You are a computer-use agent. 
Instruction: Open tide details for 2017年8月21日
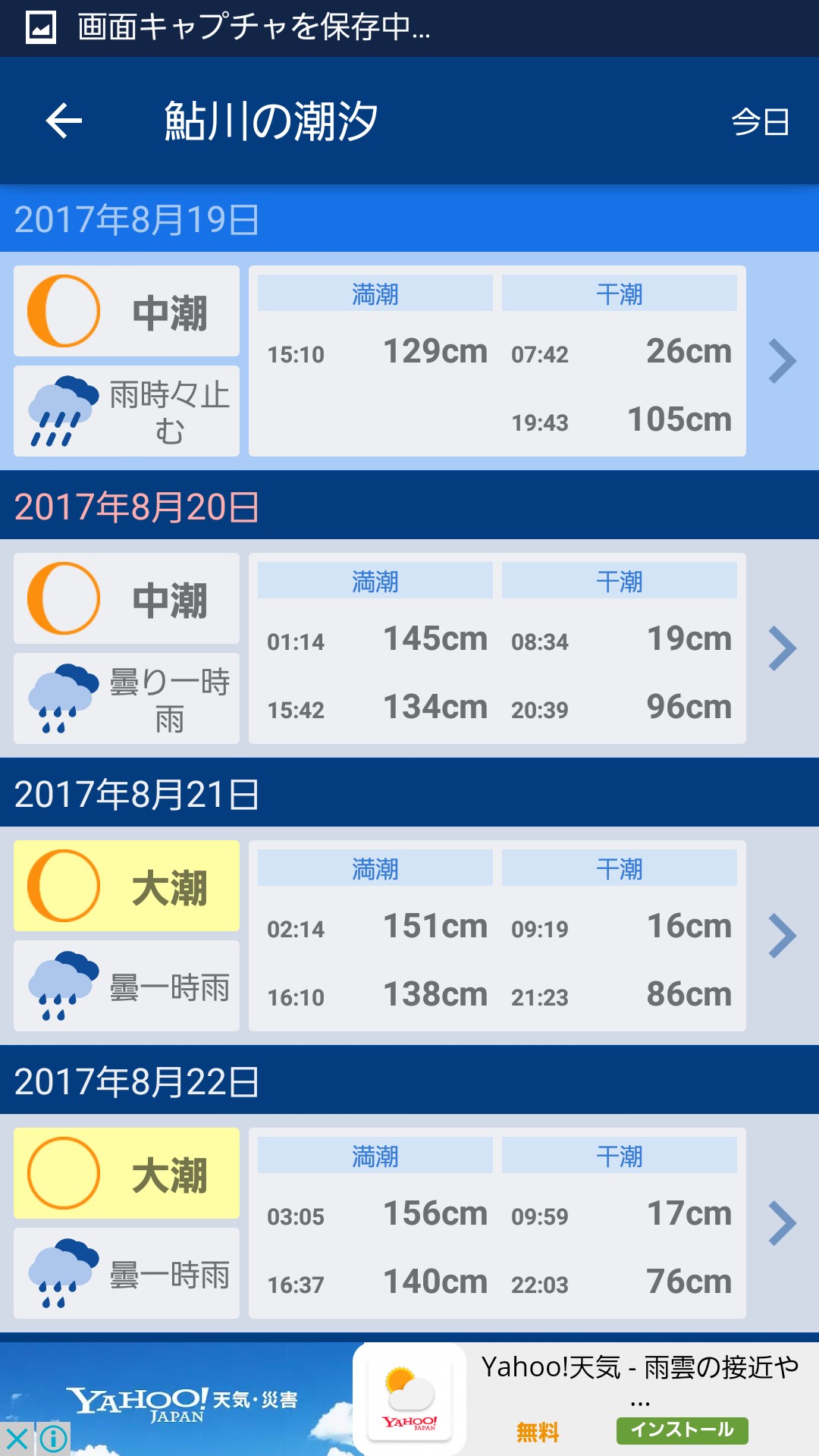click(782, 936)
